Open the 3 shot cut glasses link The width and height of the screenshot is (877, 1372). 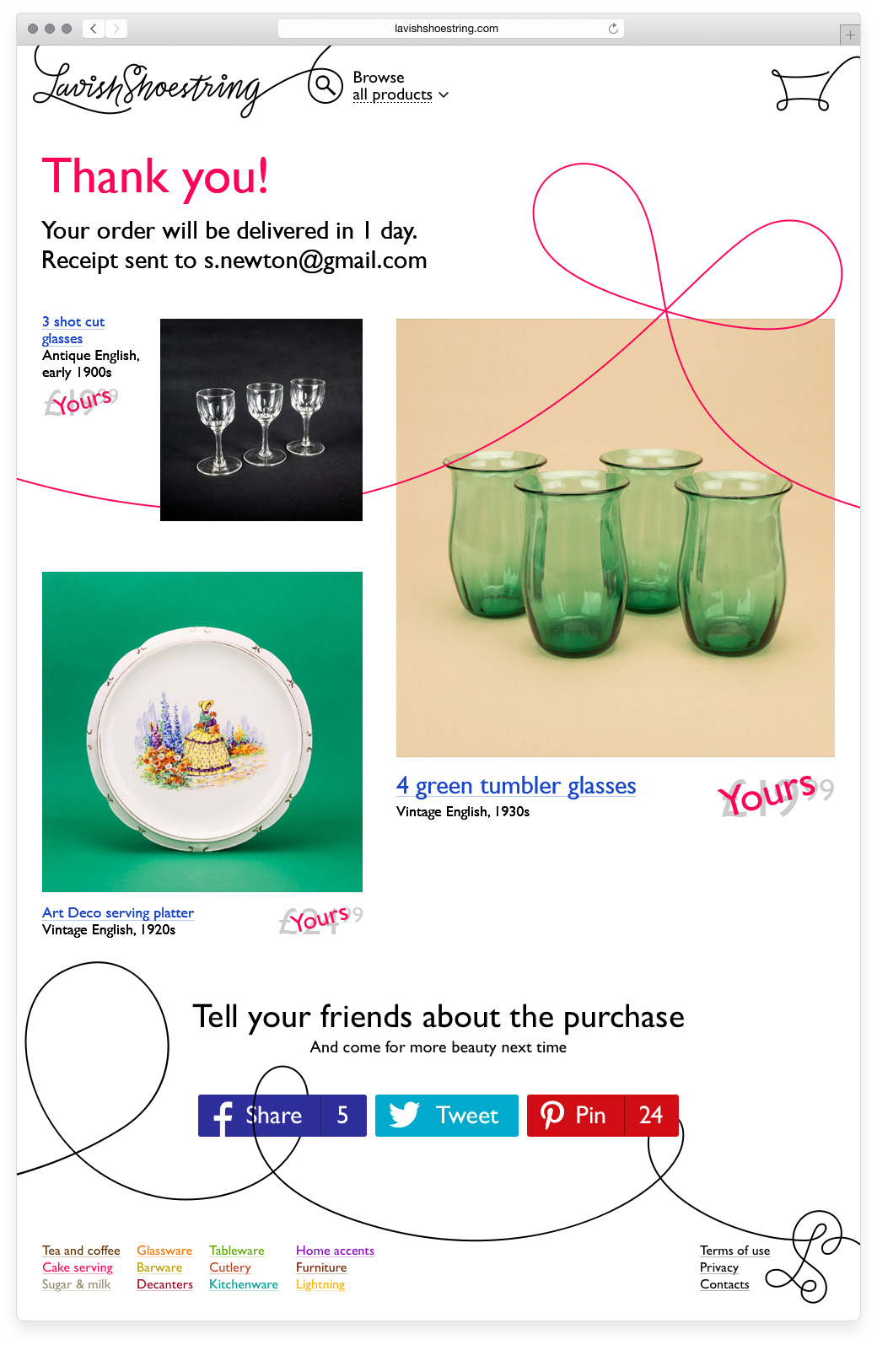[x=73, y=330]
